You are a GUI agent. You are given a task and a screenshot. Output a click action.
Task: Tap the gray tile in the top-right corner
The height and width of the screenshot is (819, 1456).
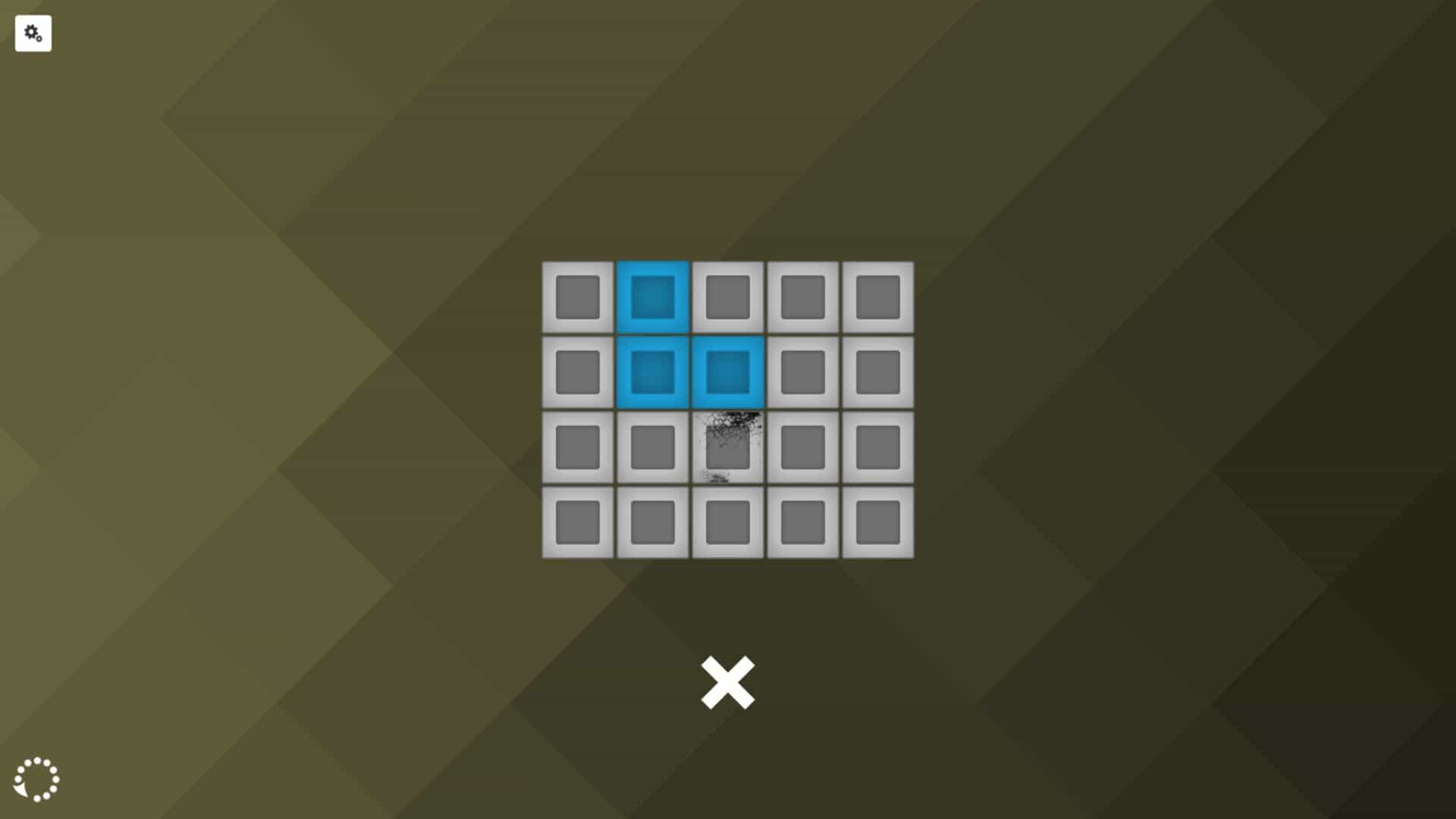tap(878, 297)
